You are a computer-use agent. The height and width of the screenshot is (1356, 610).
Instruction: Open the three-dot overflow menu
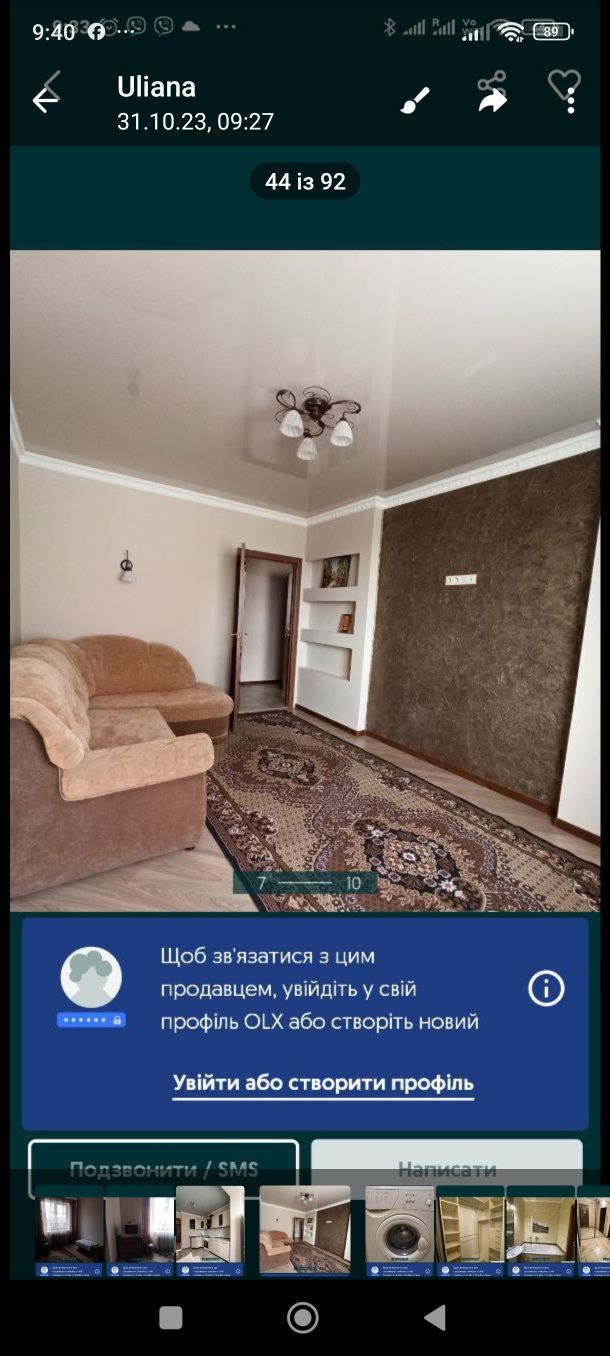point(571,100)
